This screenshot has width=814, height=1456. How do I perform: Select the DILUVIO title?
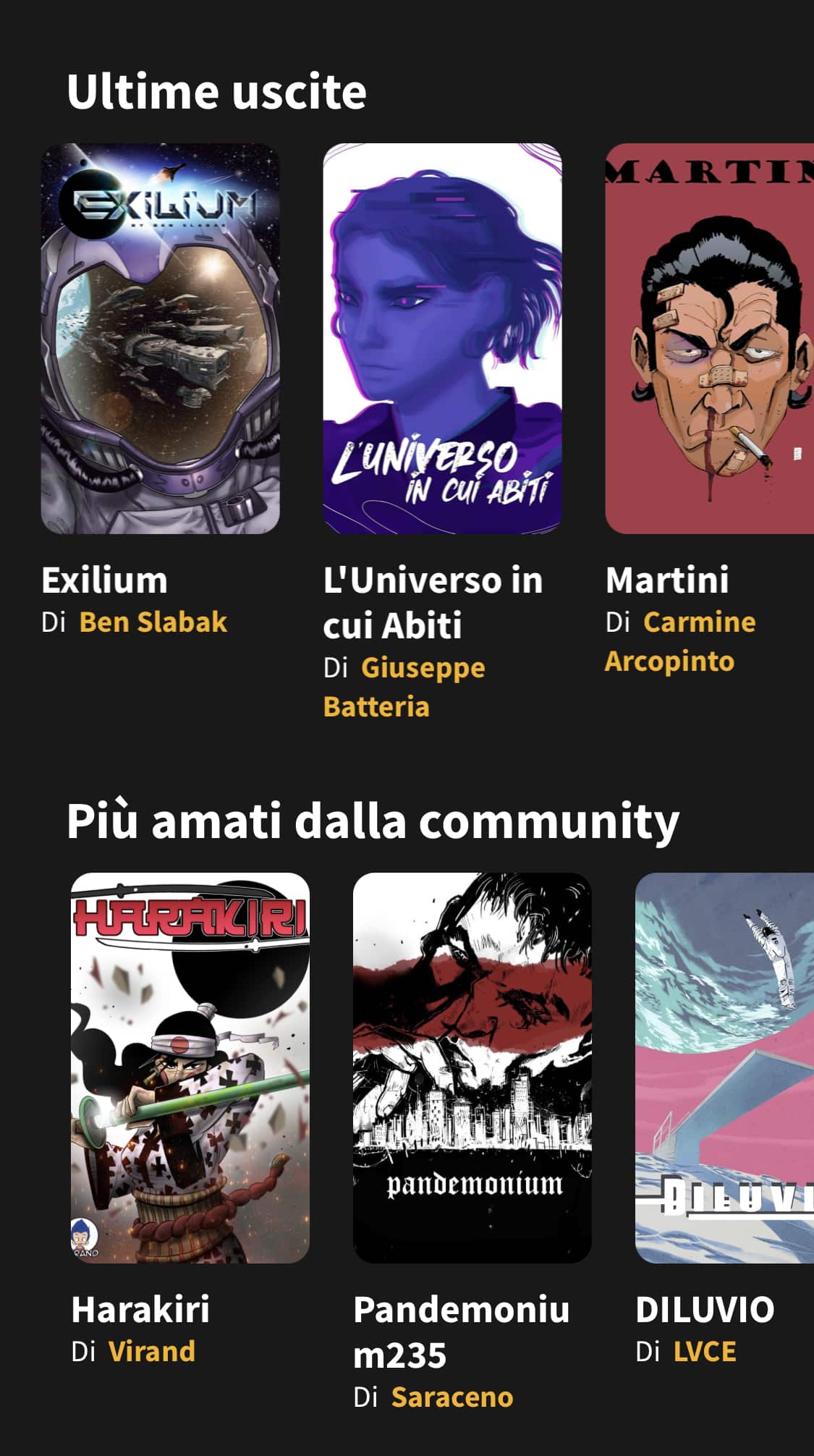(x=705, y=1311)
